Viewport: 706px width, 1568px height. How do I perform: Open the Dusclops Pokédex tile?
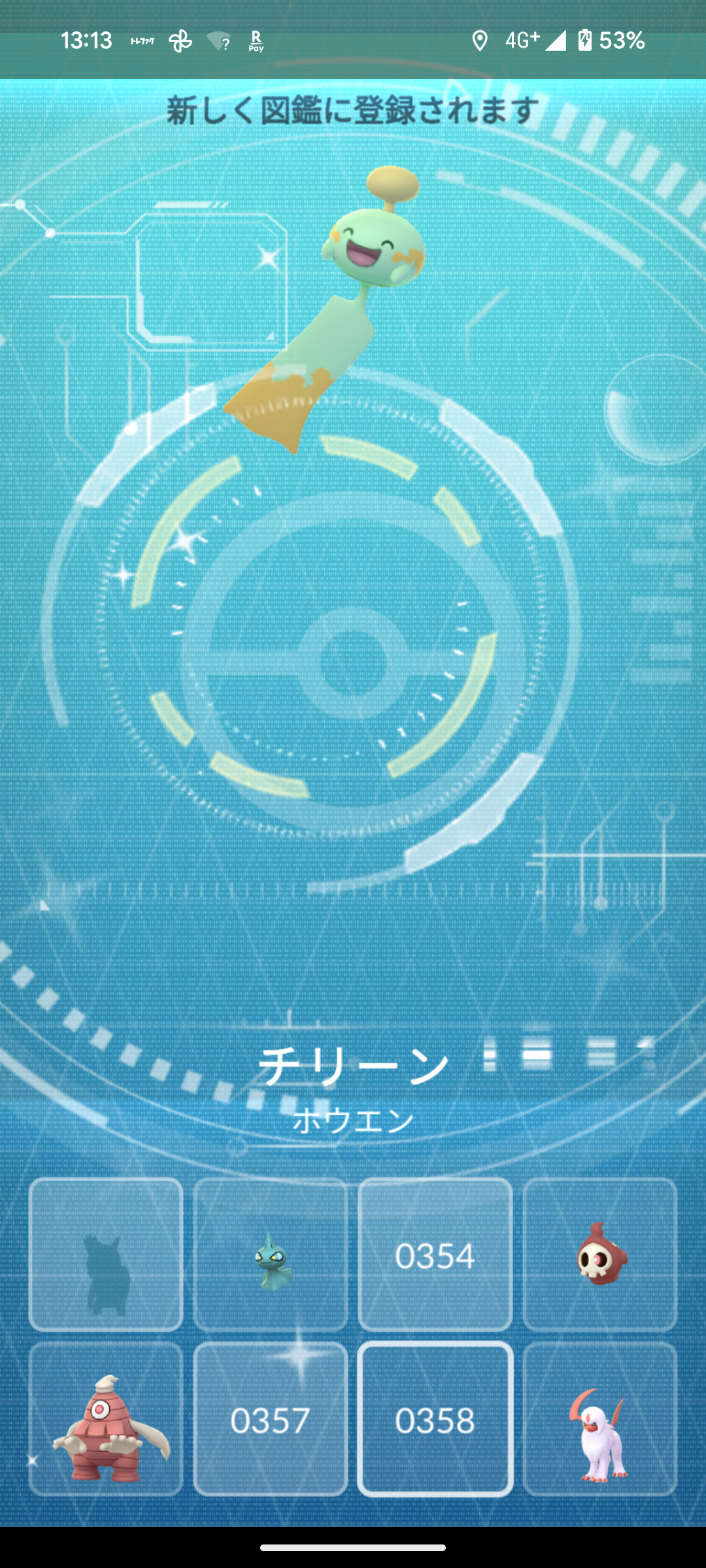[106, 1419]
